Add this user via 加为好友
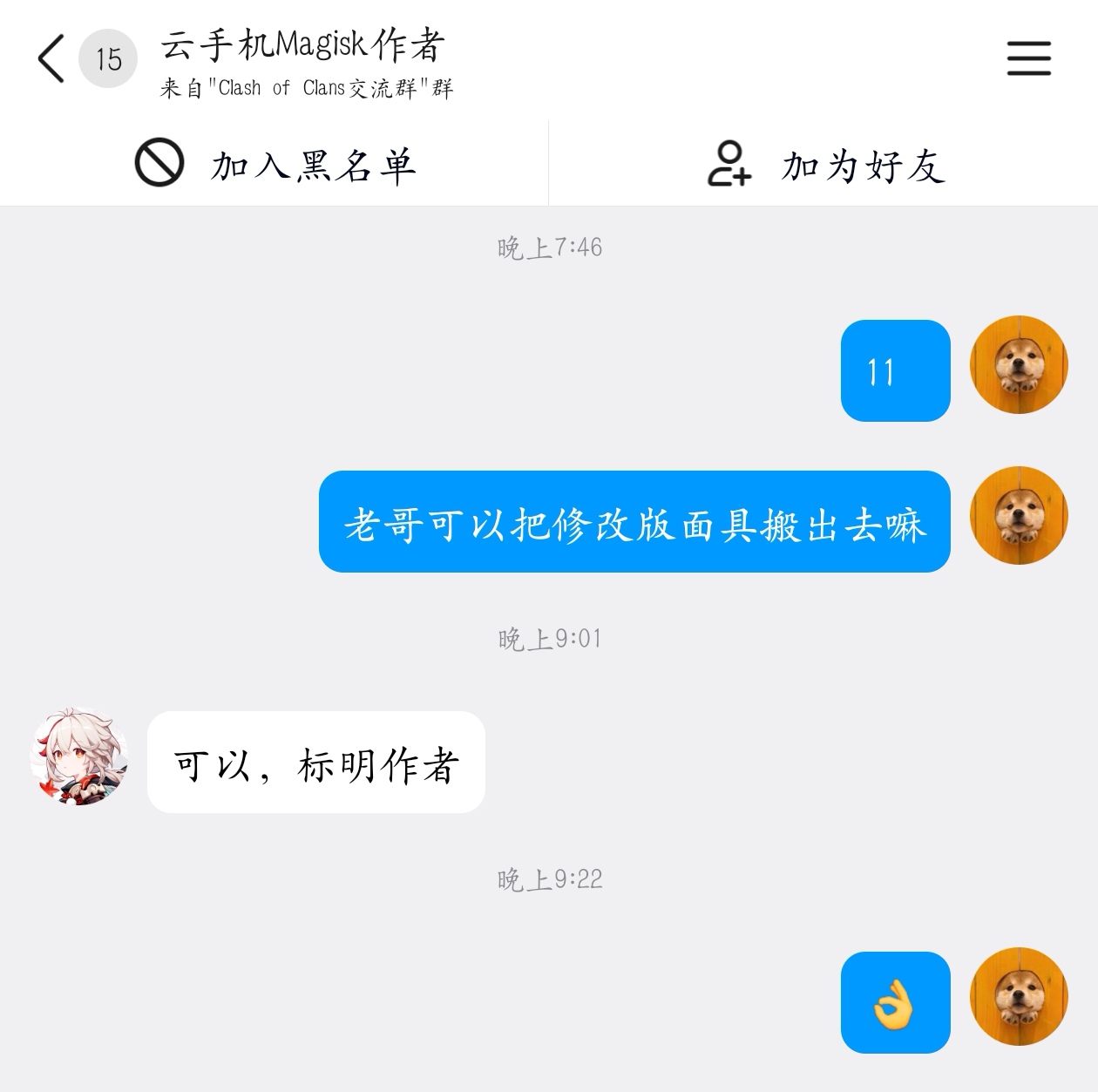 click(x=824, y=164)
